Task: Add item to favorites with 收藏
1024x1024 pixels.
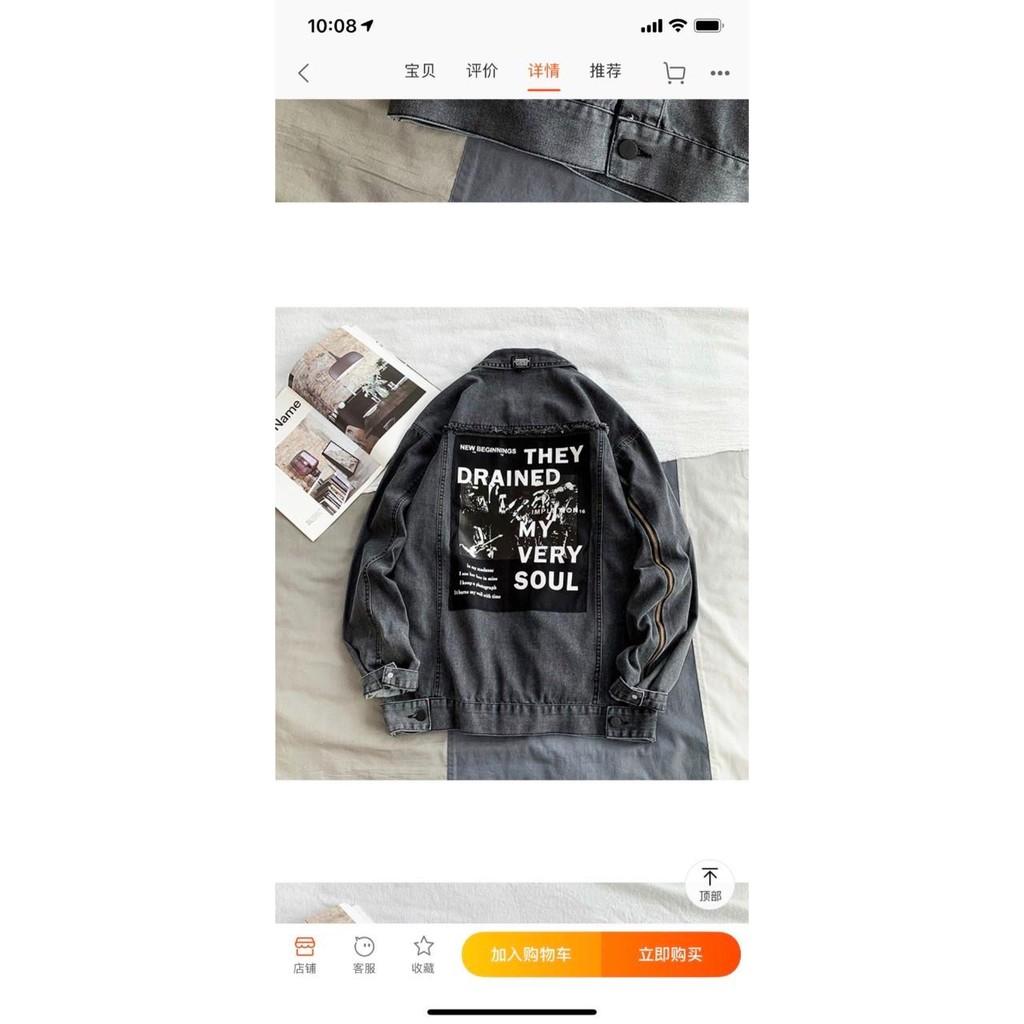Action: click(423, 955)
